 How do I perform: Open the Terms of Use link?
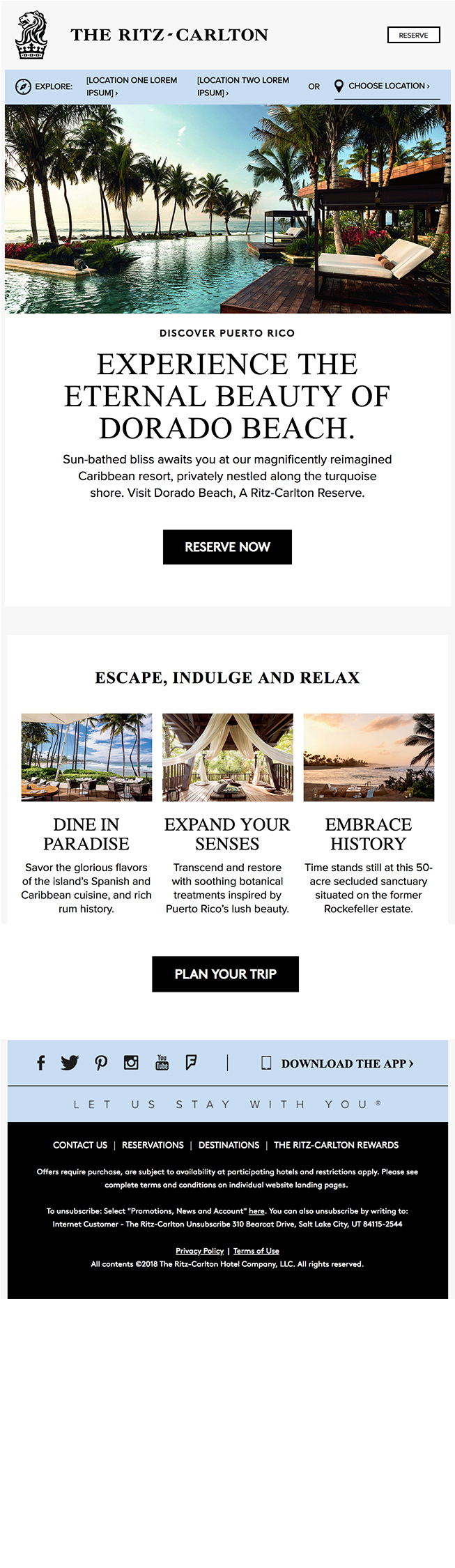[256, 1251]
